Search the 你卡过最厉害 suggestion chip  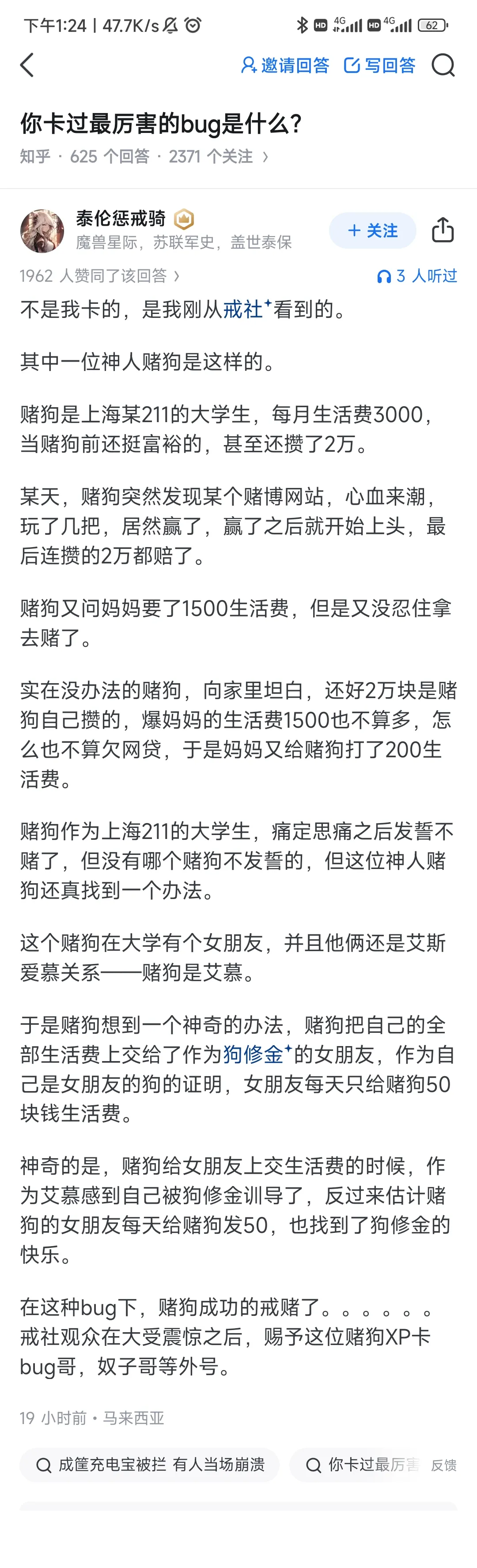(x=362, y=1465)
